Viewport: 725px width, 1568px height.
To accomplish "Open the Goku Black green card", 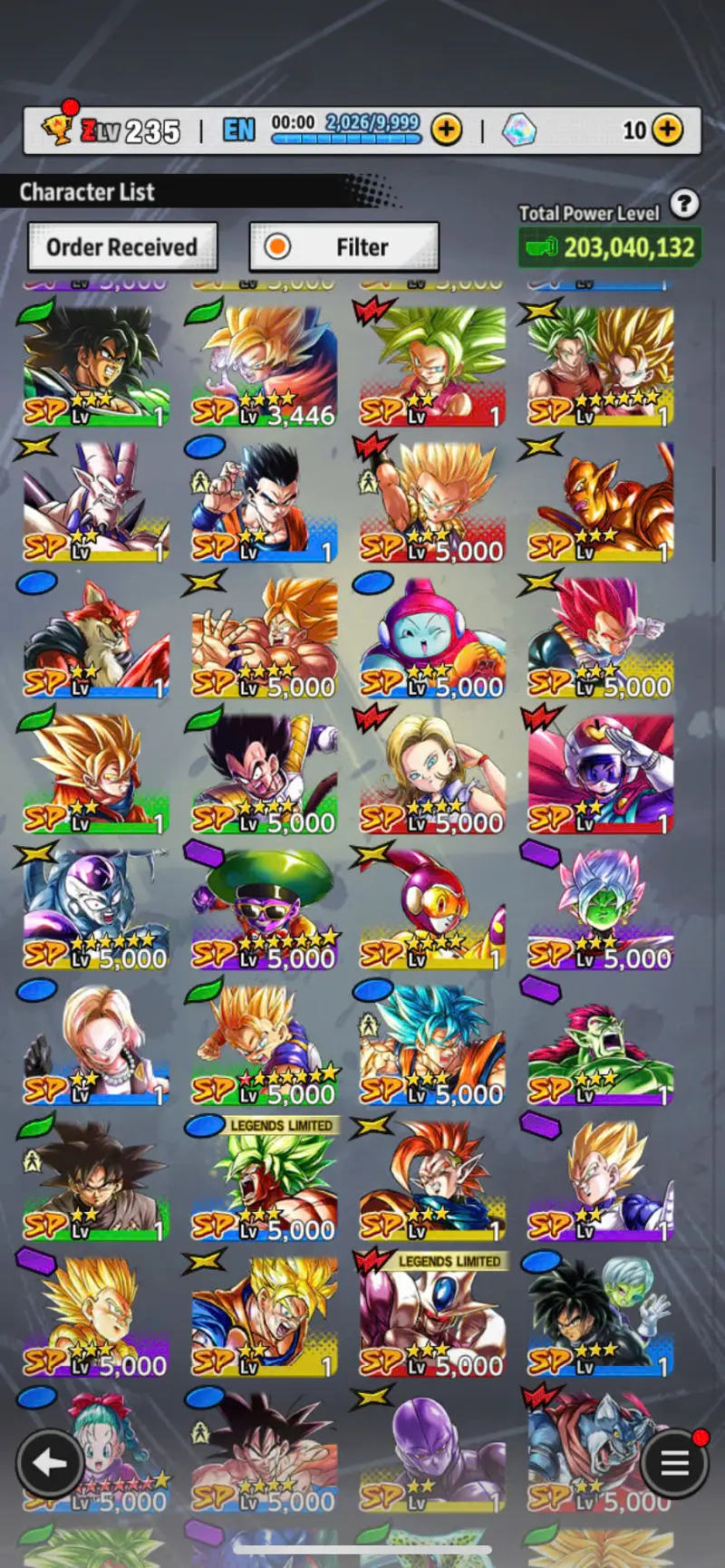I will (95, 1182).
